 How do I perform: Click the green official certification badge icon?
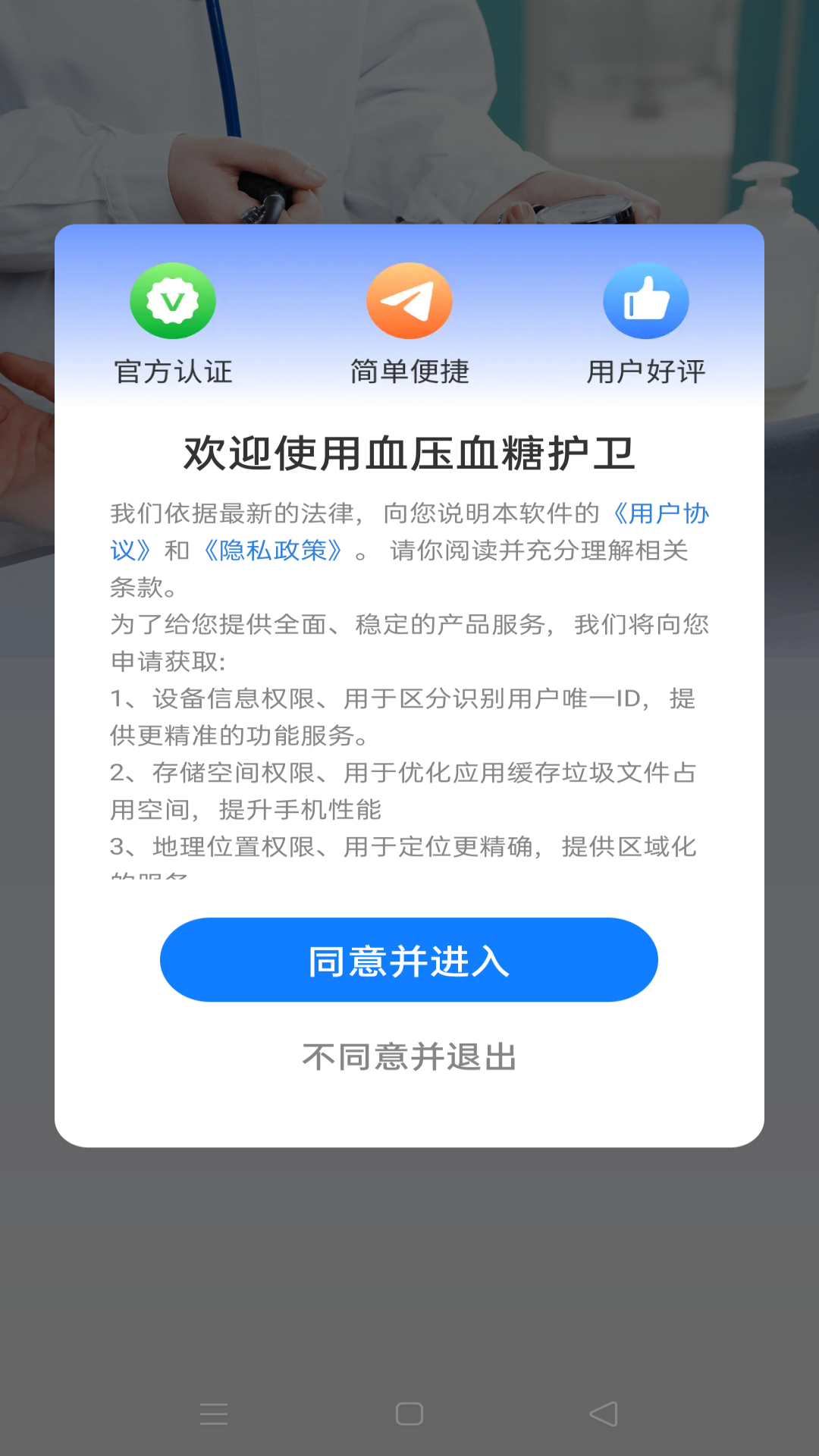tap(173, 300)
